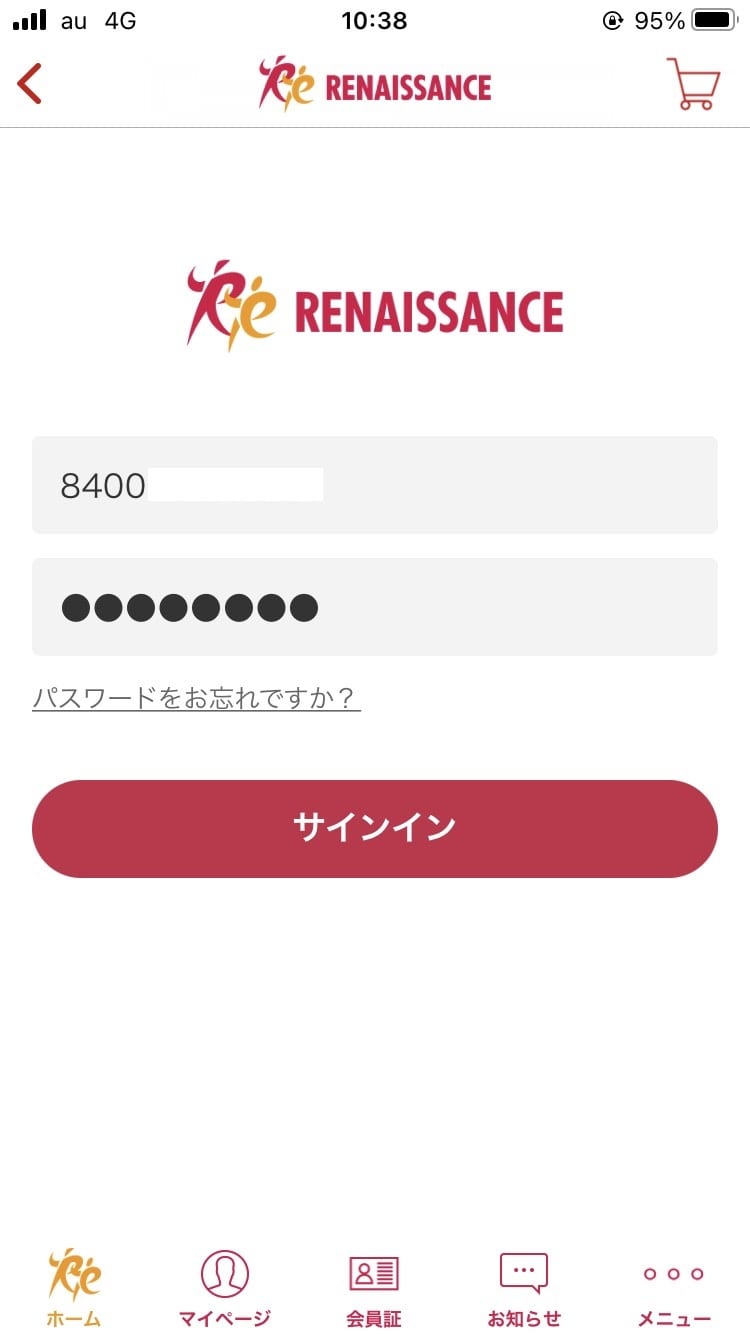This screenshot has width=750, height=1334.
Task: Tap the サインイン button
Action: [x=374, y=828]
